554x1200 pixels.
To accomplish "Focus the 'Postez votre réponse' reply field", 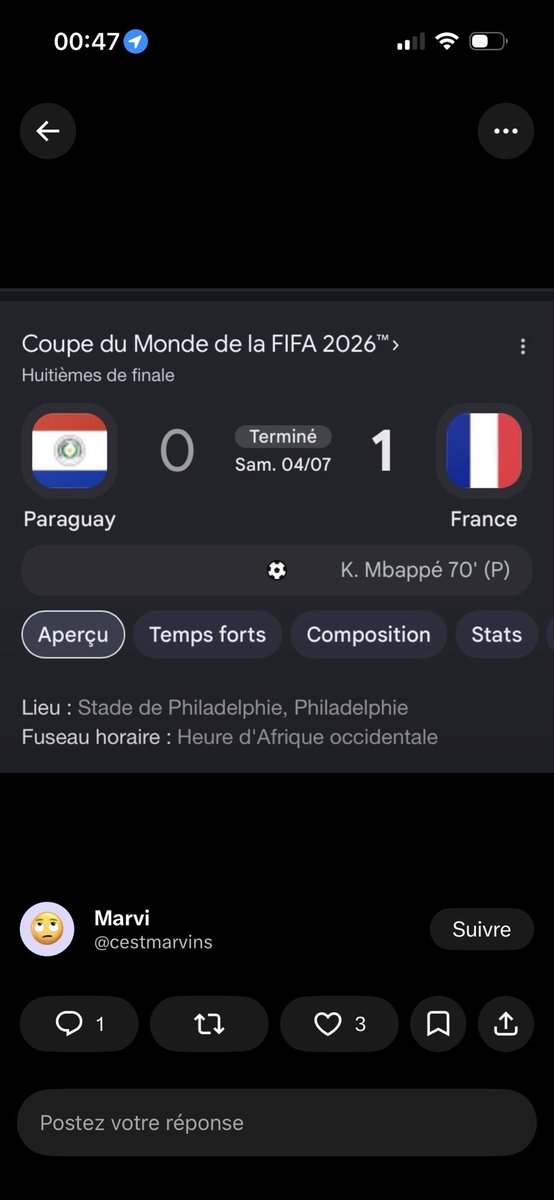I will tap(277, 1123).
